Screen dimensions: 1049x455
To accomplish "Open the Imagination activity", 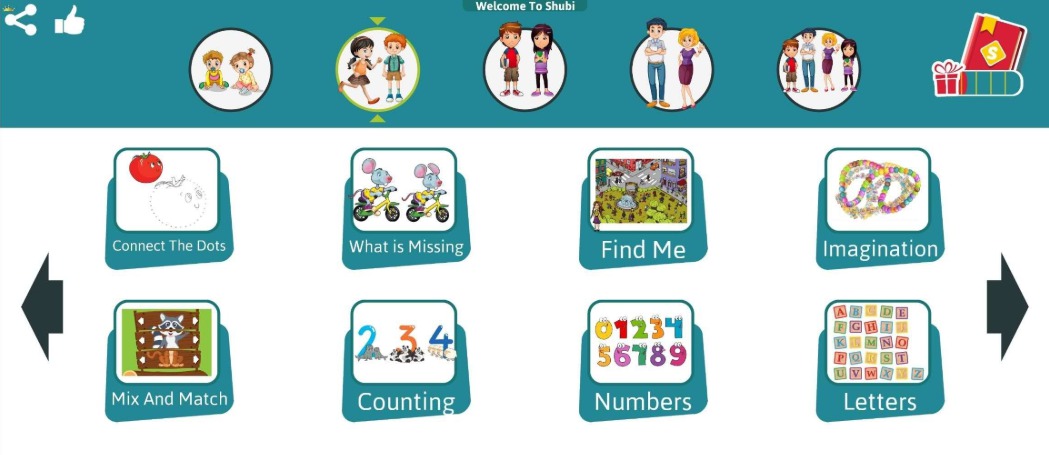I will pyautogui.click(x=879, y=206).
